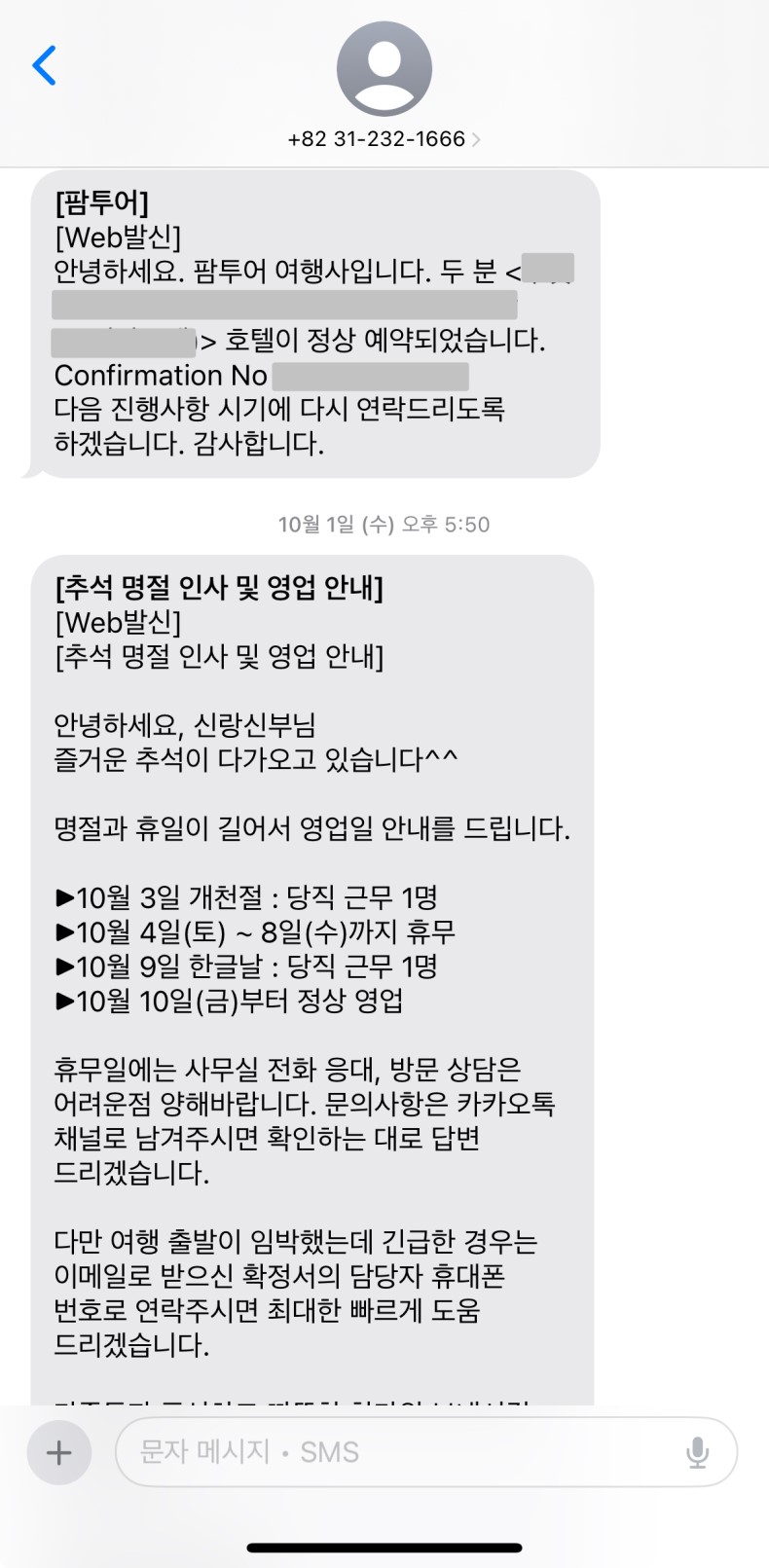Tap the SMS text message field
Image resolution: width=769 pixels, height=1568 pixels.
coord(399,1452)
